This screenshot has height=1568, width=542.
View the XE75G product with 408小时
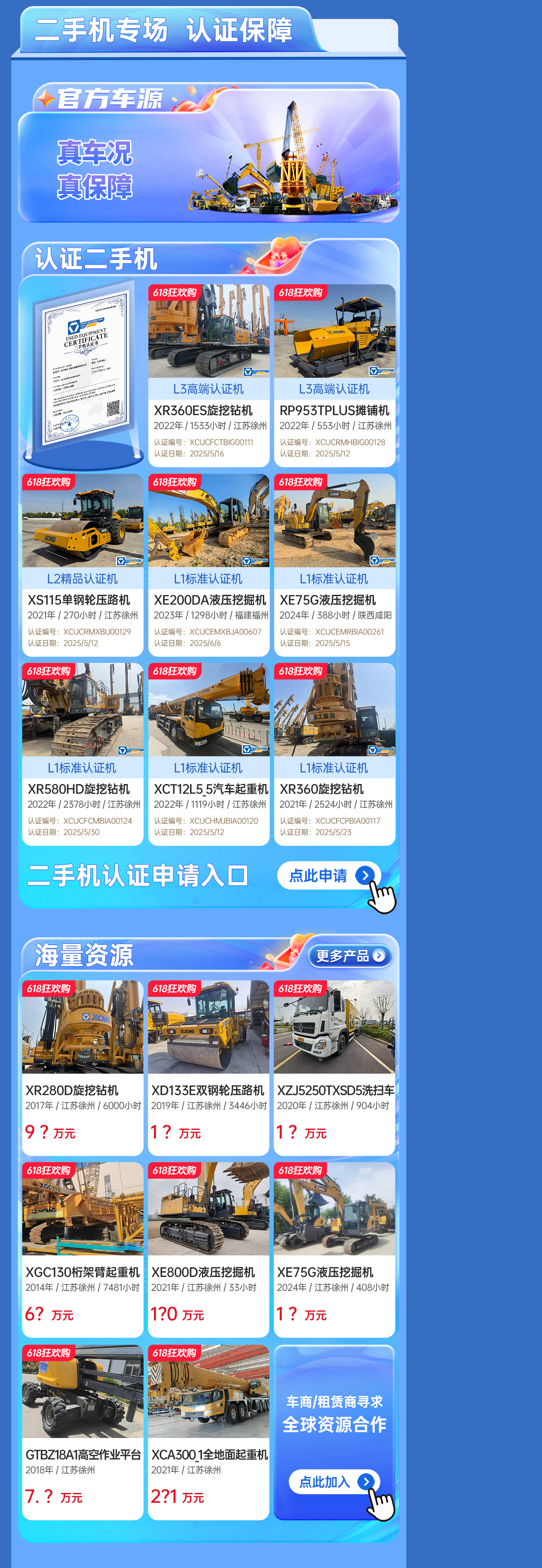pyautogui.click(x=334, y=1250)
